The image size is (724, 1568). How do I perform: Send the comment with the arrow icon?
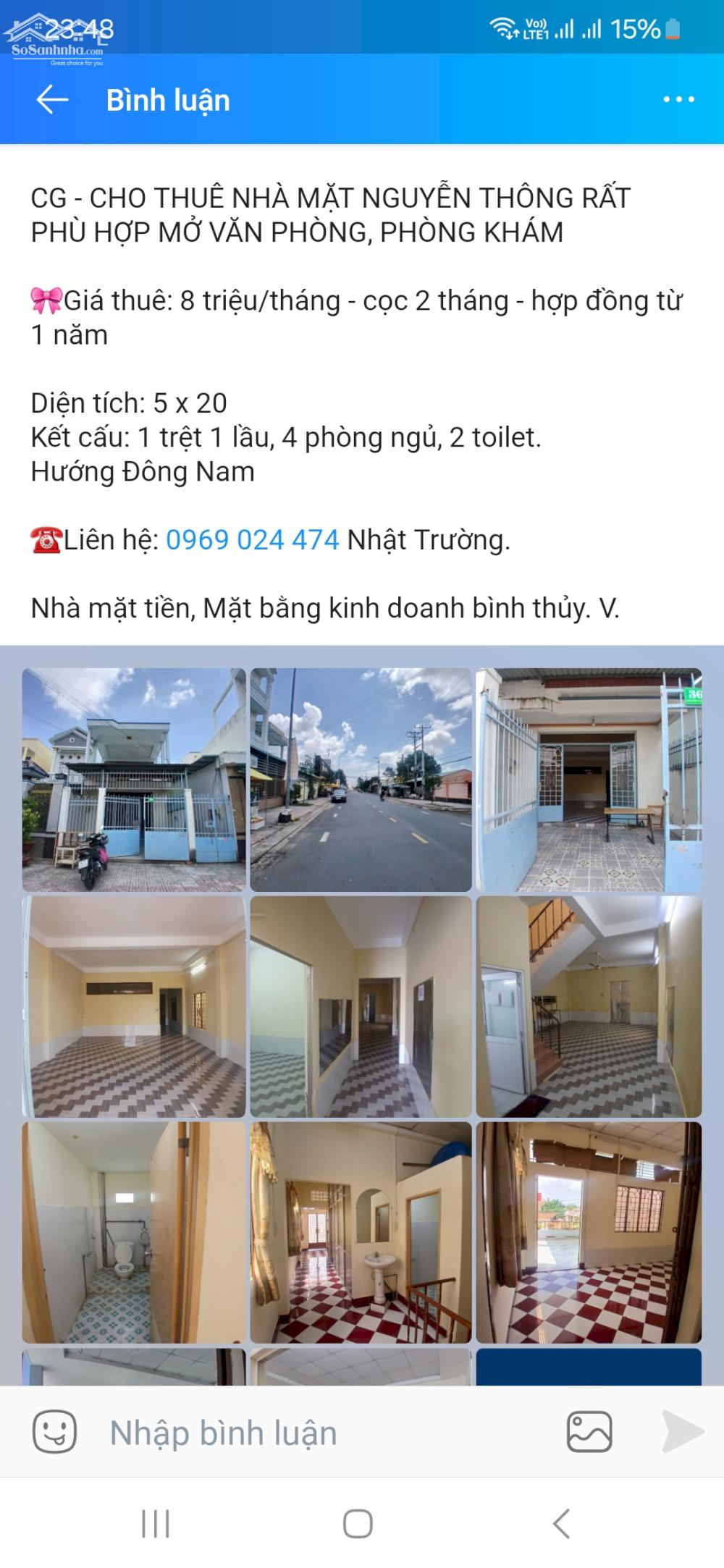pyautogui.click(x=683, y=1432)
